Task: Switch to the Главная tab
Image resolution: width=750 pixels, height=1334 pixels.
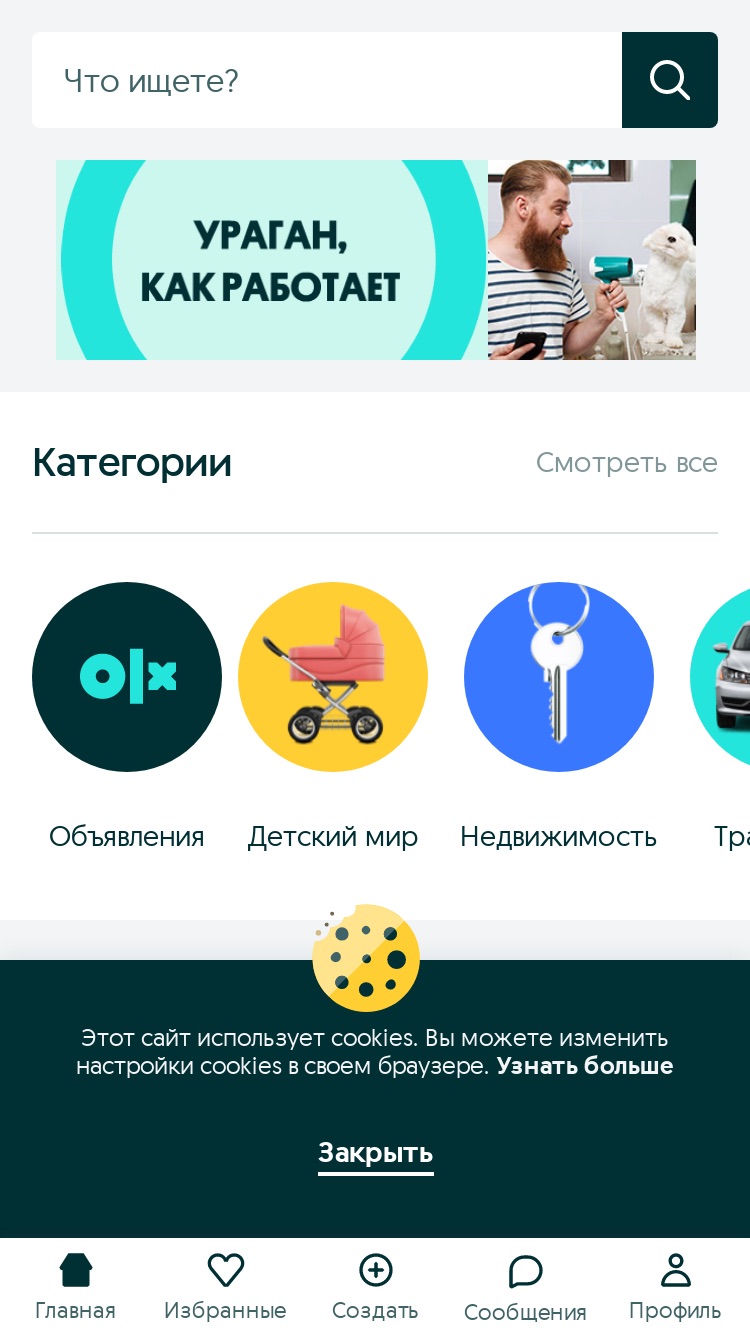Action: tap(75, 1287)
